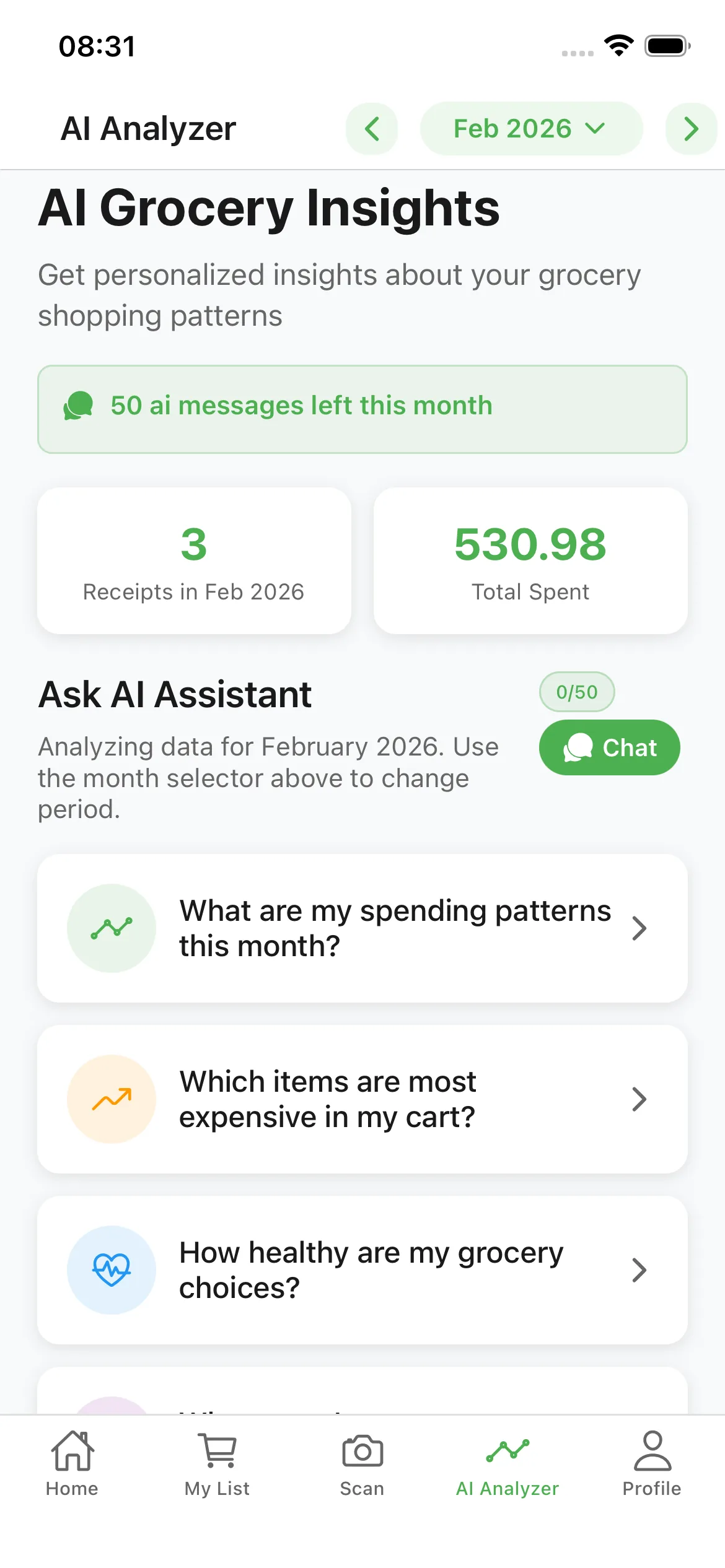Viewport: 725px width, 1568px height.
Task: Tap the green spending patterns chart icon
Action: pyautogui.click(x=112, y=928)
